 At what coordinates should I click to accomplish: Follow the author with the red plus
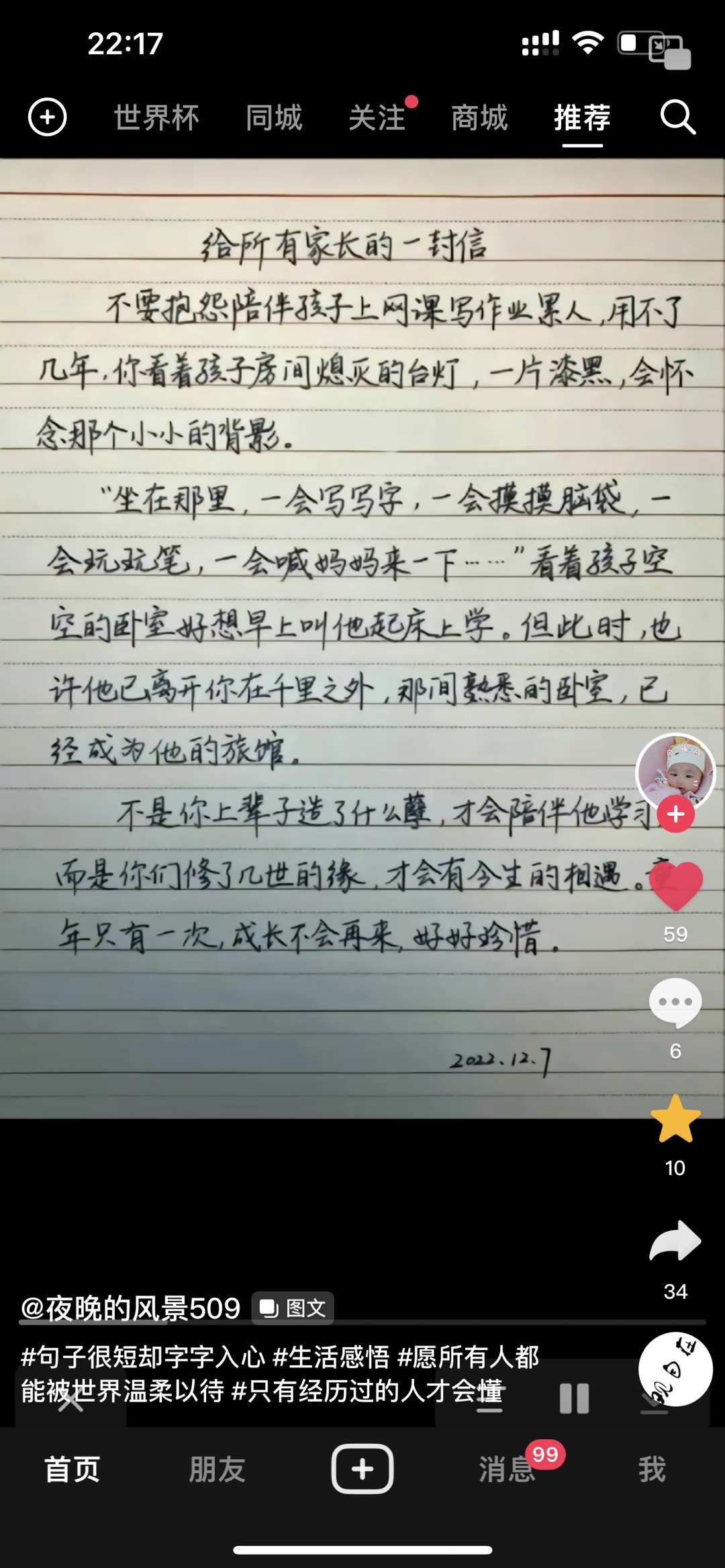(675, 814)
